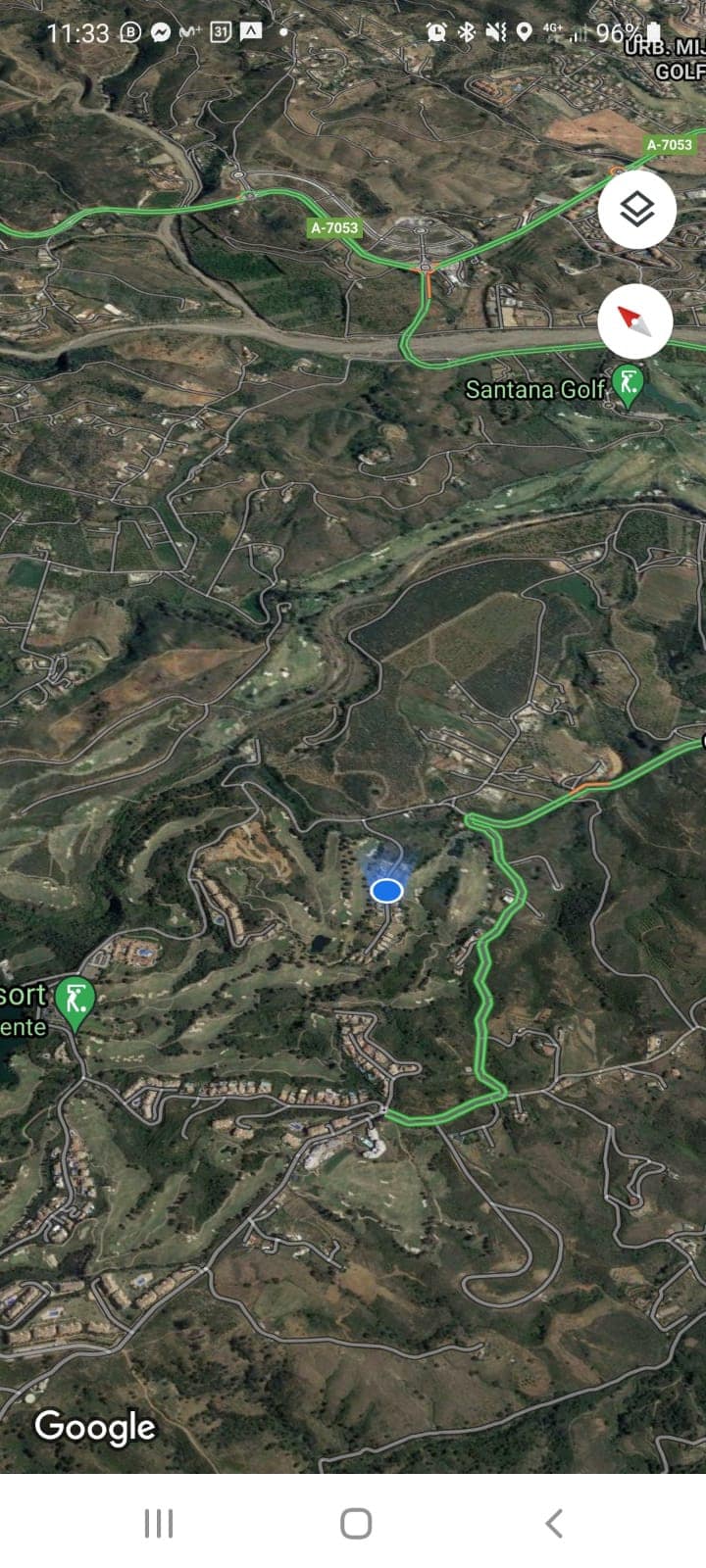Show recent apps
The height and width of the screenshot is (1568, 706).
coord(158,1523)
